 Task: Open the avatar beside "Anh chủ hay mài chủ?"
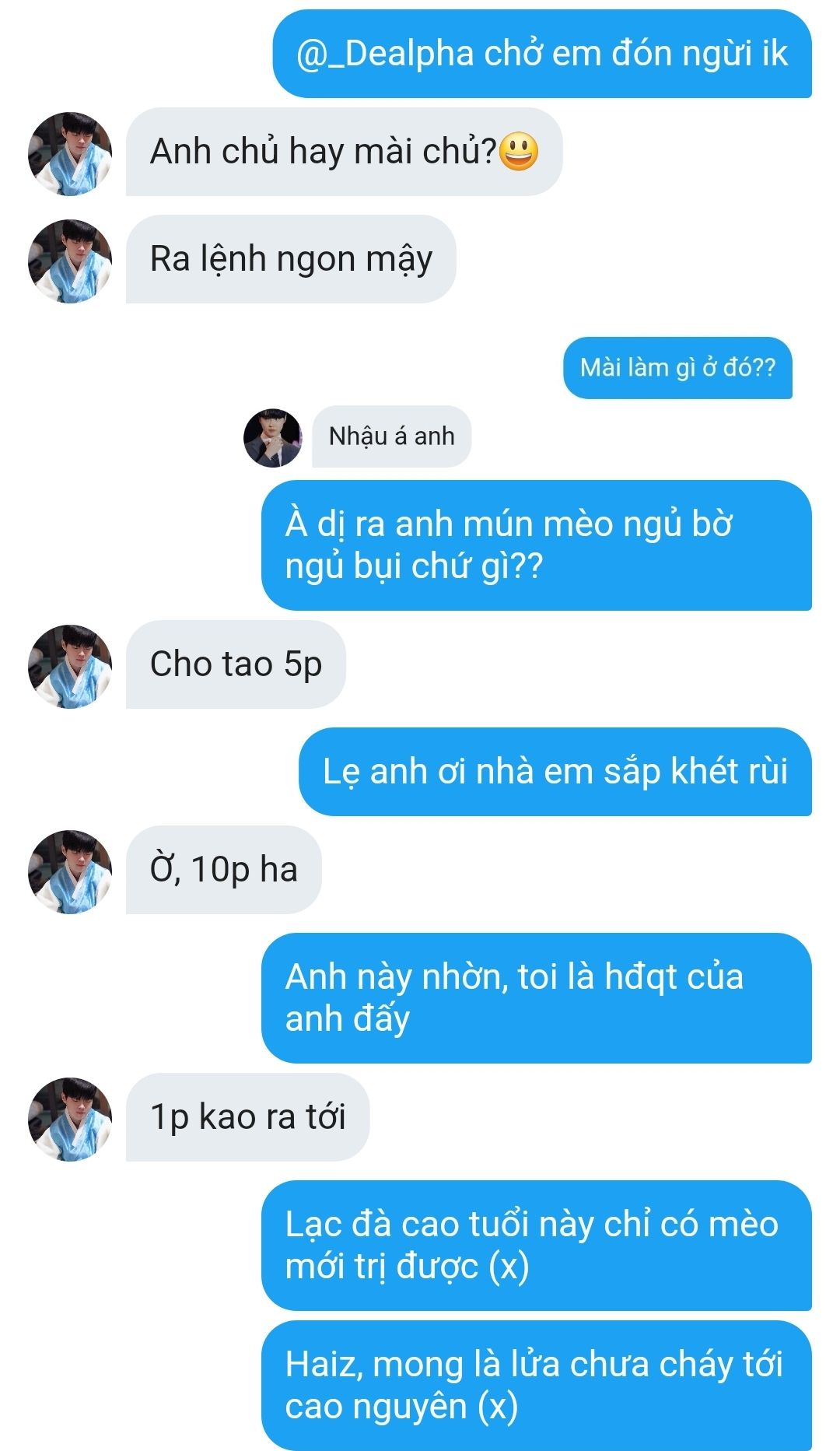click(x=70, y=153)
